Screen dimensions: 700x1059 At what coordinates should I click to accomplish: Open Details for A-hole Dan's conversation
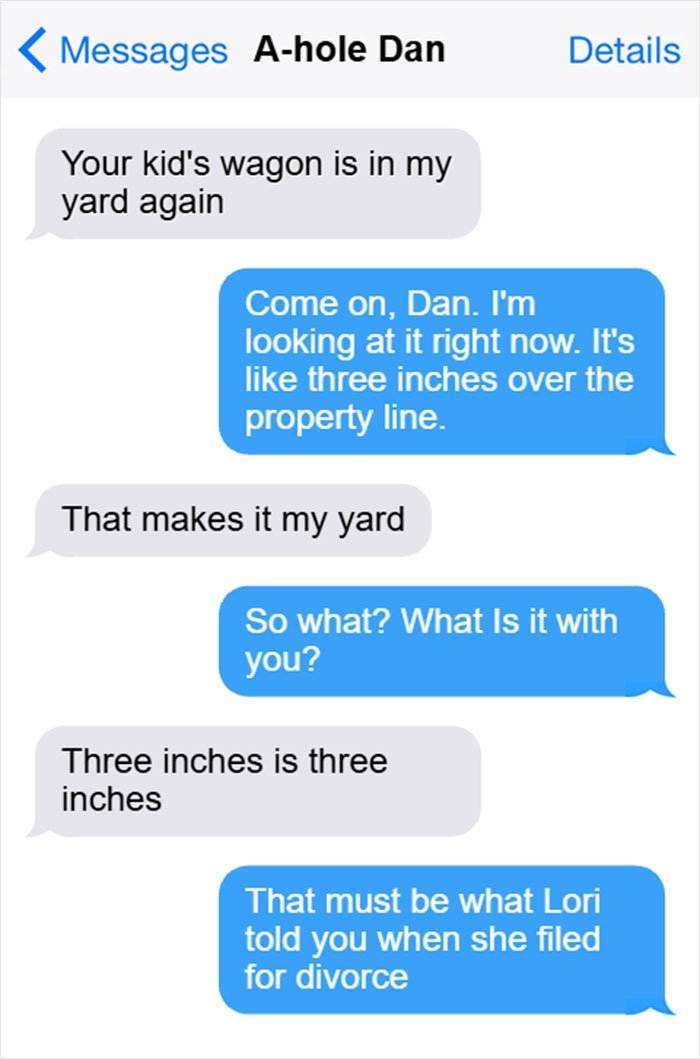pos(623,50)
